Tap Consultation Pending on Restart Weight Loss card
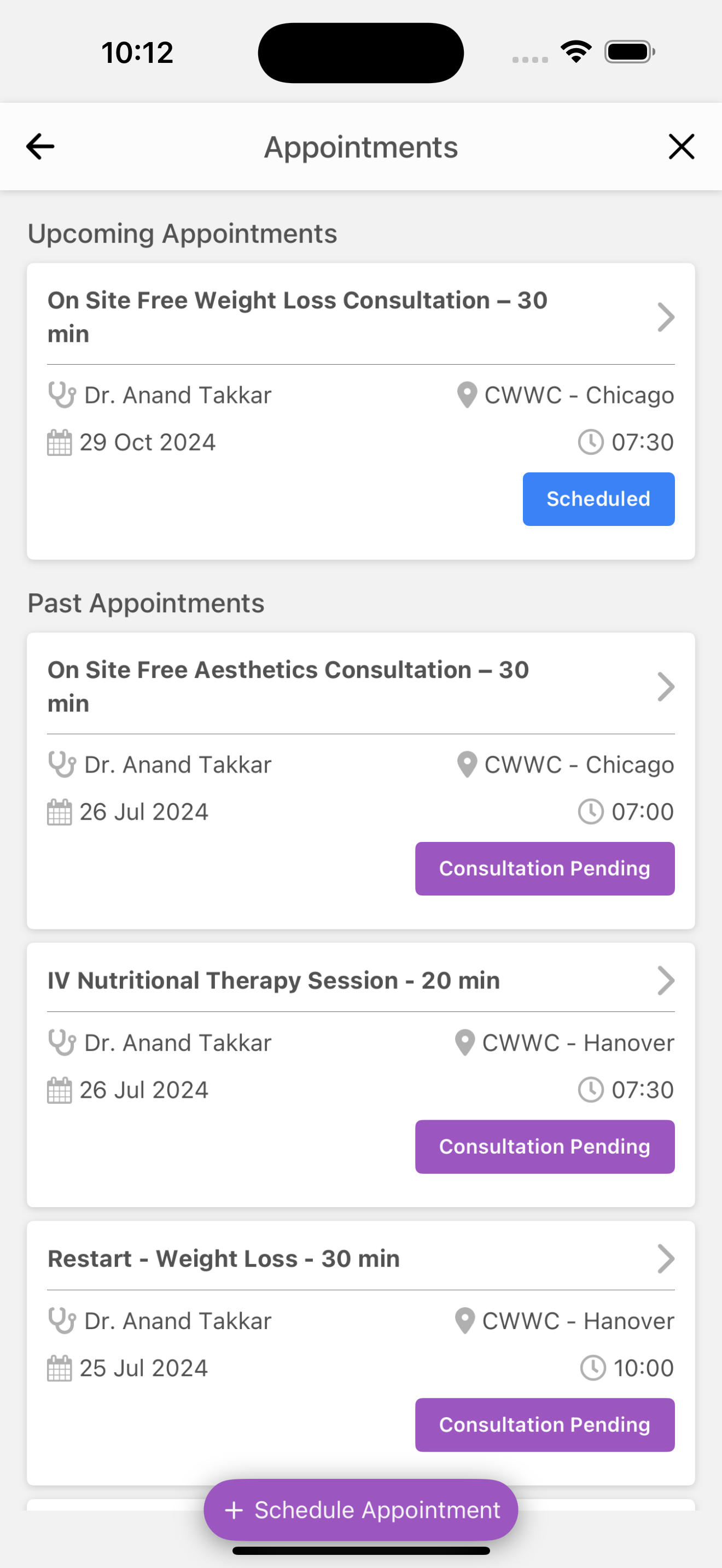The height and width of the screenshot is (1568, 722). [544, 1424]
